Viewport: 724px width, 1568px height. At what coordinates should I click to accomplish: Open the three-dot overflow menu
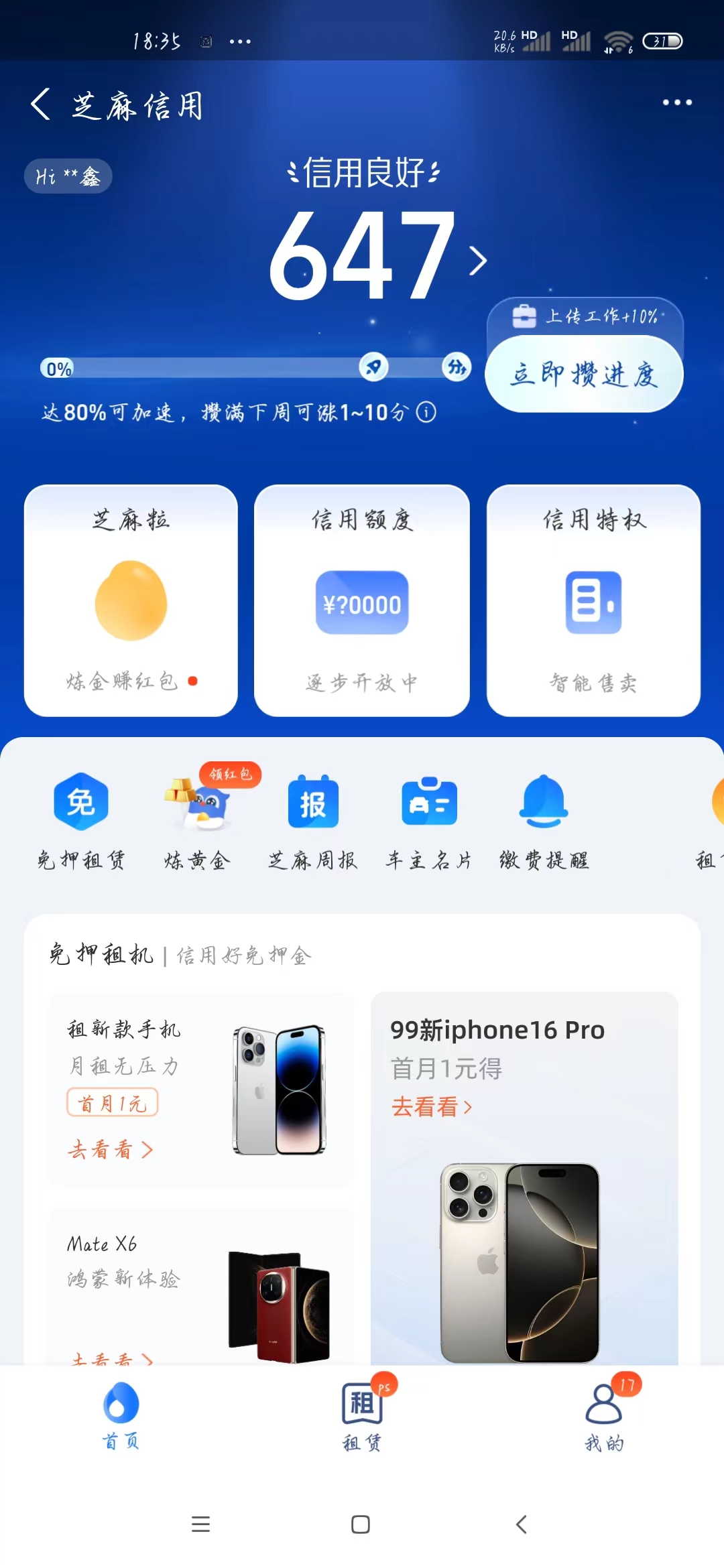(677, 103)
